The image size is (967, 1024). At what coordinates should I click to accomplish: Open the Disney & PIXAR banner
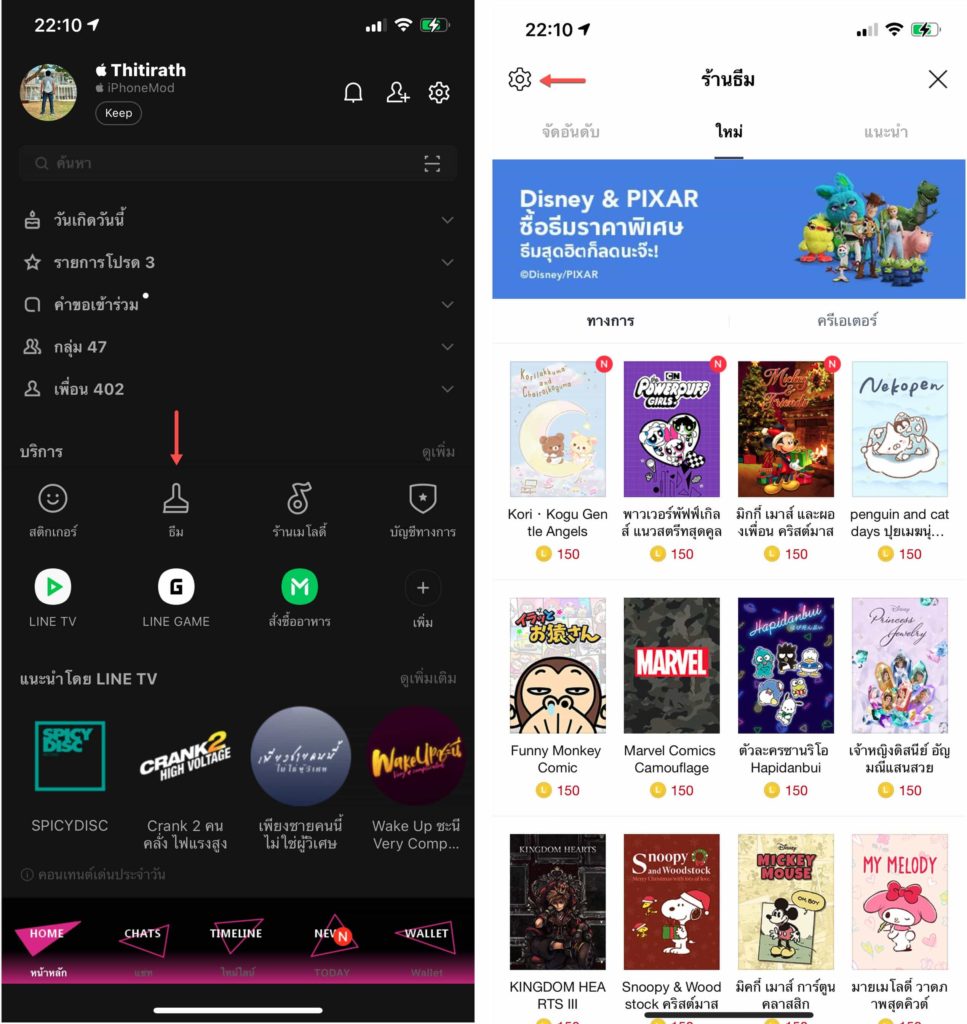[728, 229]
